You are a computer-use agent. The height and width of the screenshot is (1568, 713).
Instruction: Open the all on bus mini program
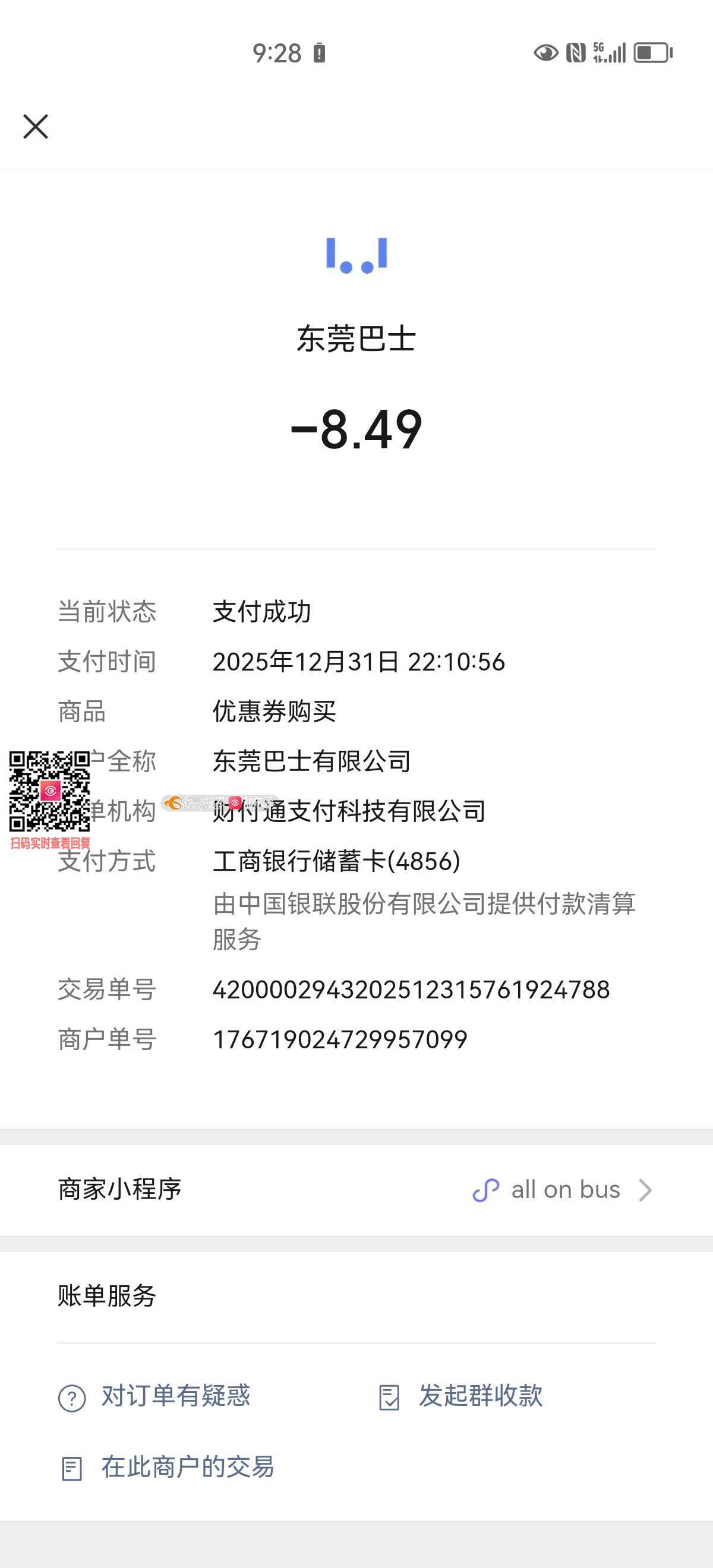click(564, 1190)
